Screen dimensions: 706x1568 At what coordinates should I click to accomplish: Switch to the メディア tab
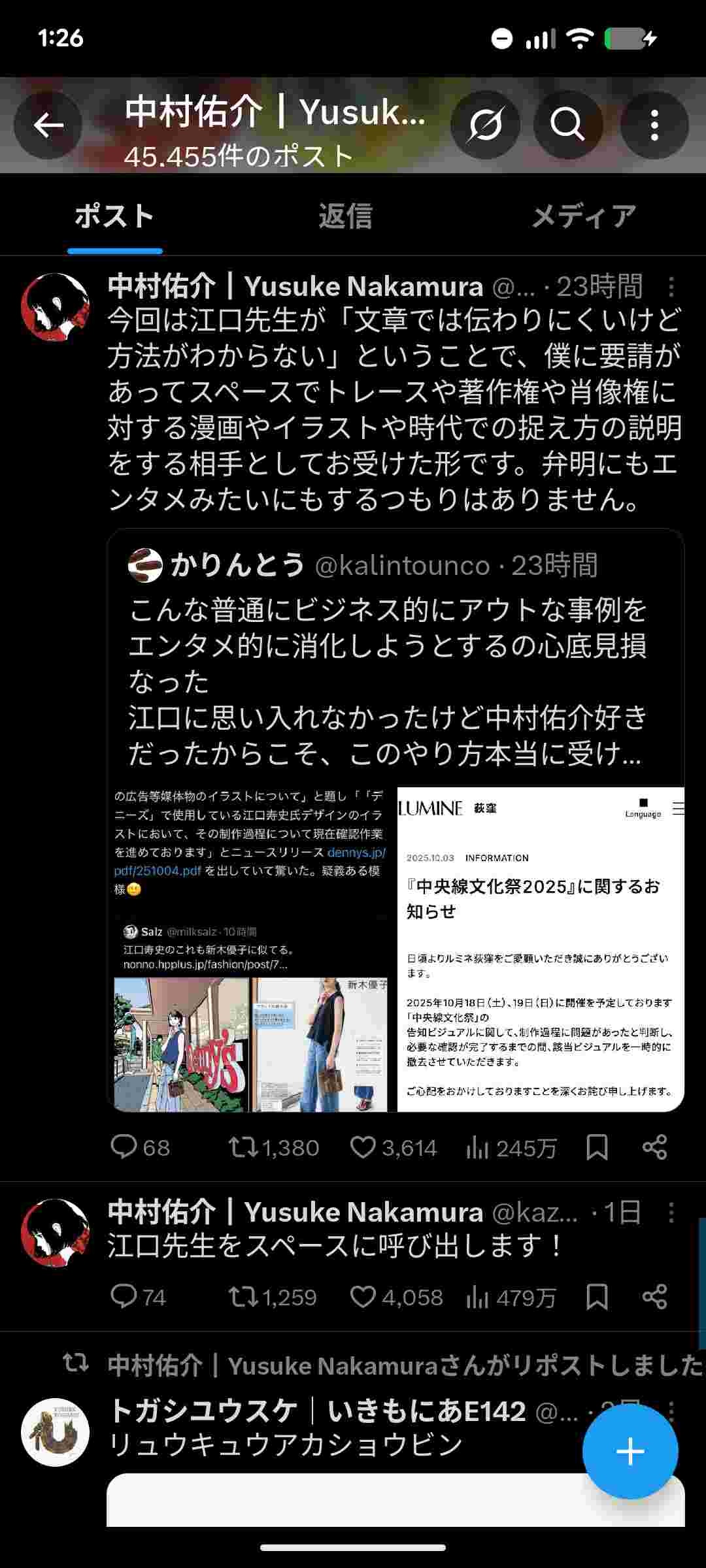(583, 216)
